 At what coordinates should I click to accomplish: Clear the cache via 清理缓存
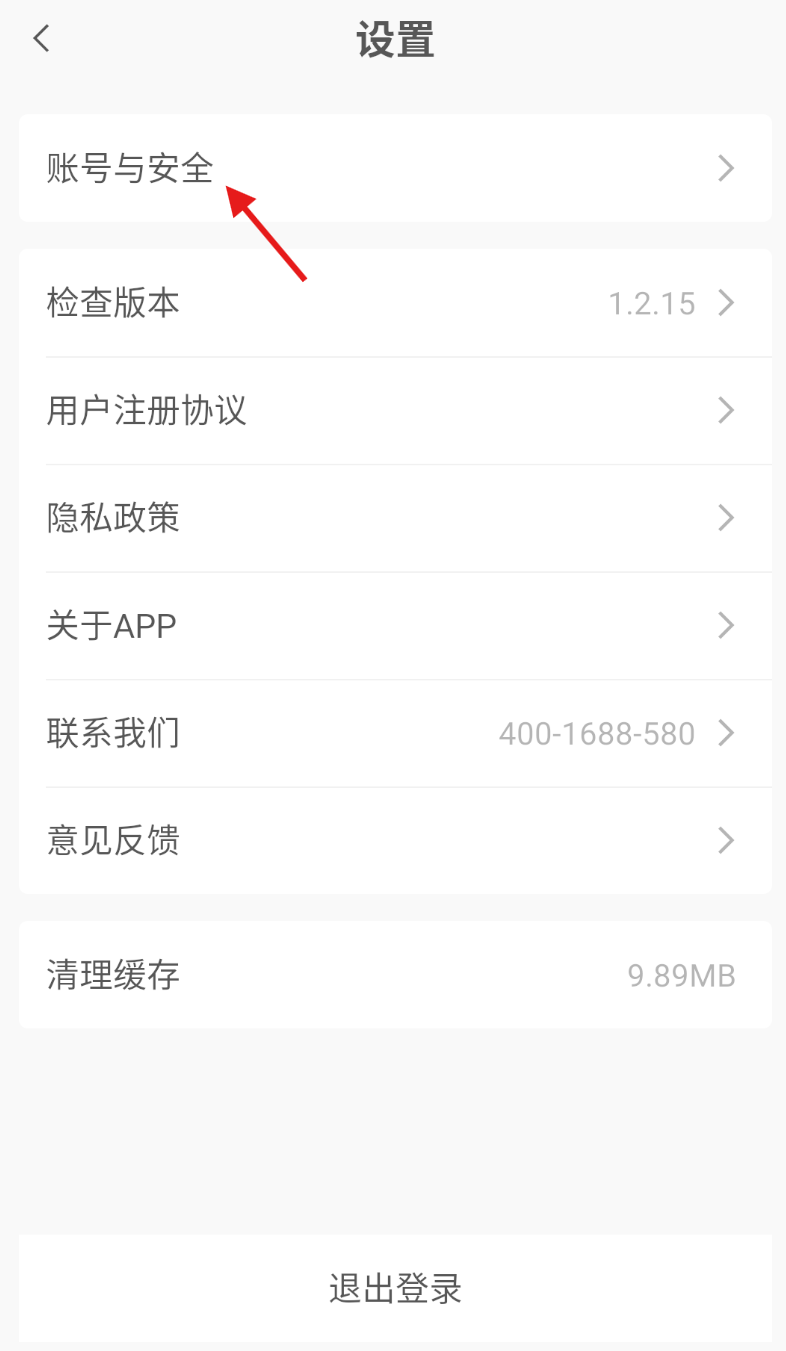(394, 975)
